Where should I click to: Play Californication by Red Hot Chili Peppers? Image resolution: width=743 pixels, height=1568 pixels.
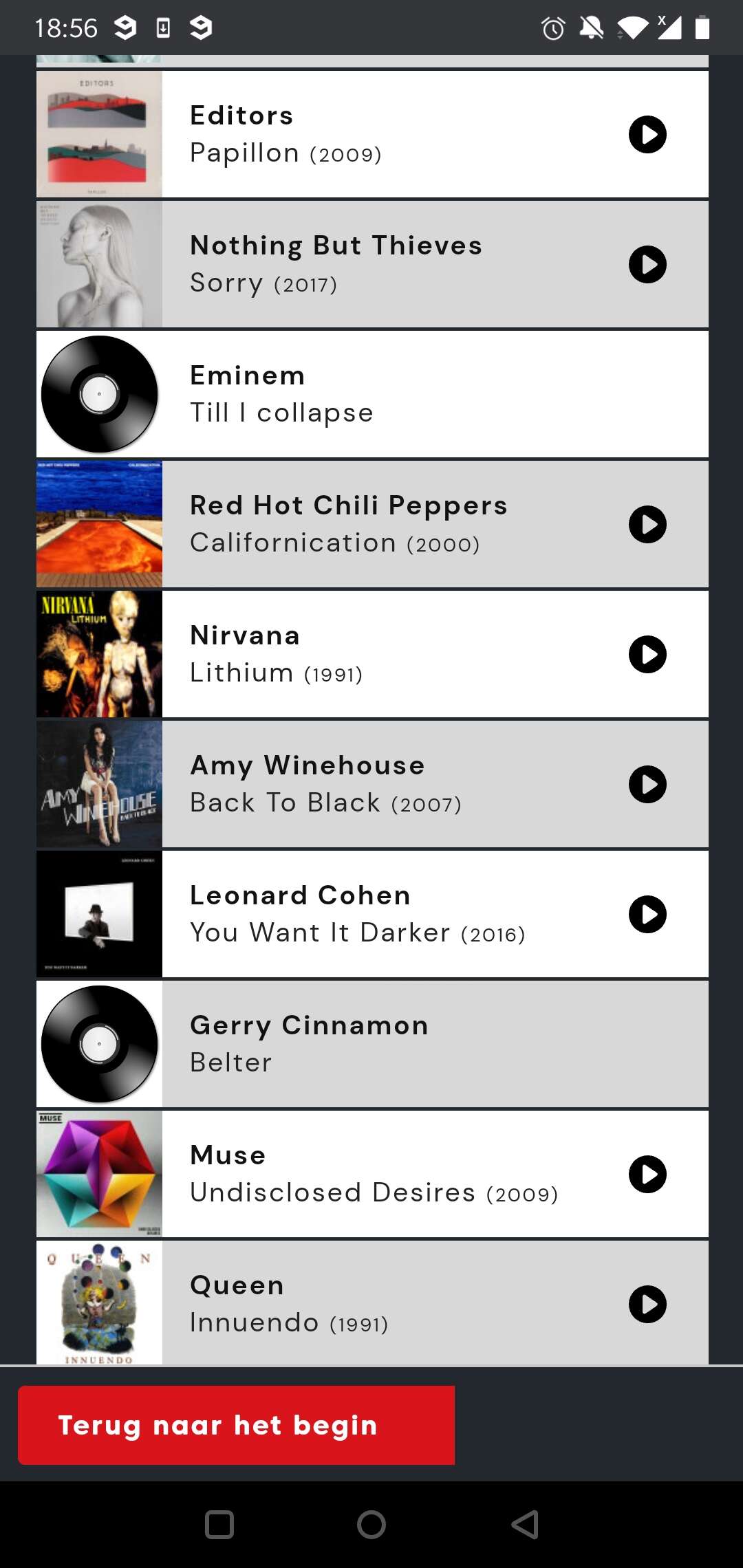[647, 524]
